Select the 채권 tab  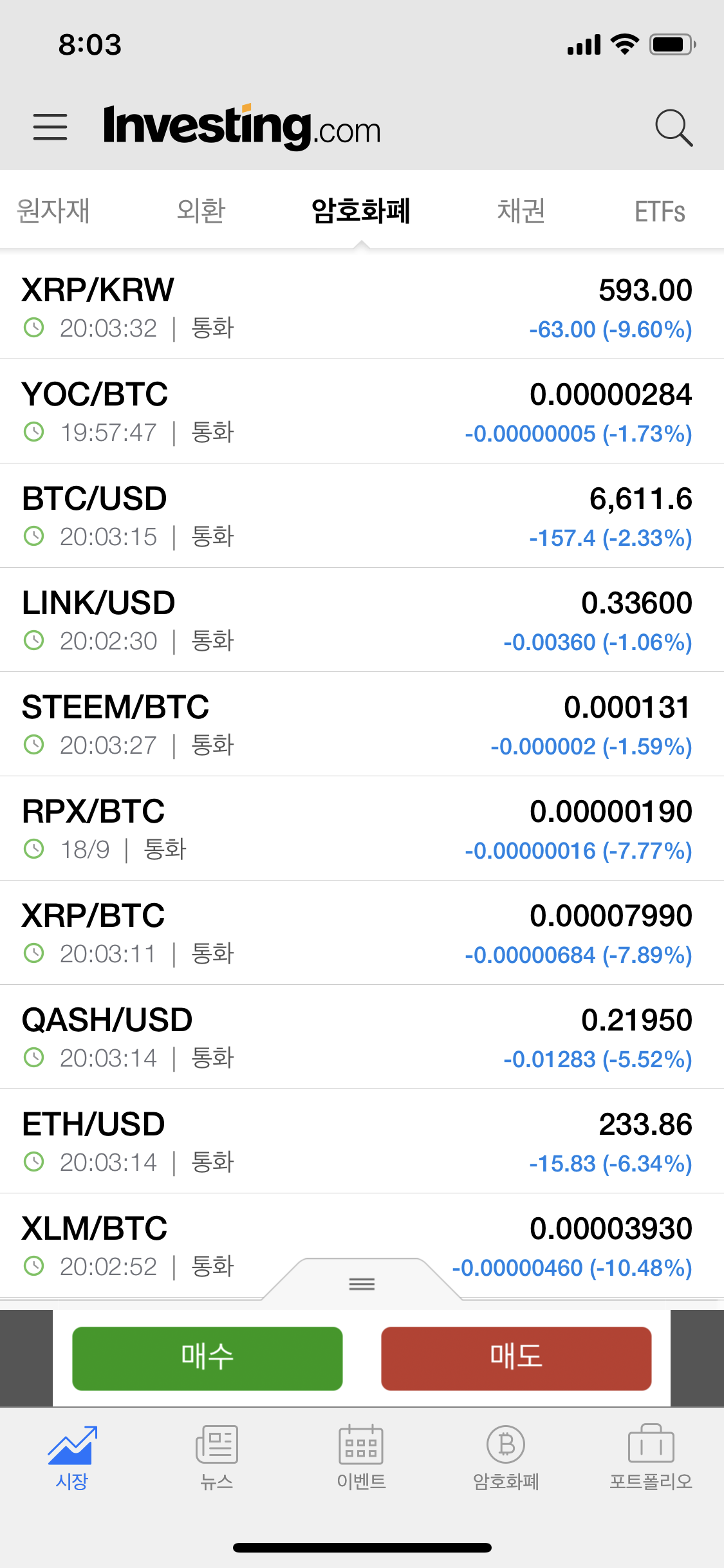(521, 211)
